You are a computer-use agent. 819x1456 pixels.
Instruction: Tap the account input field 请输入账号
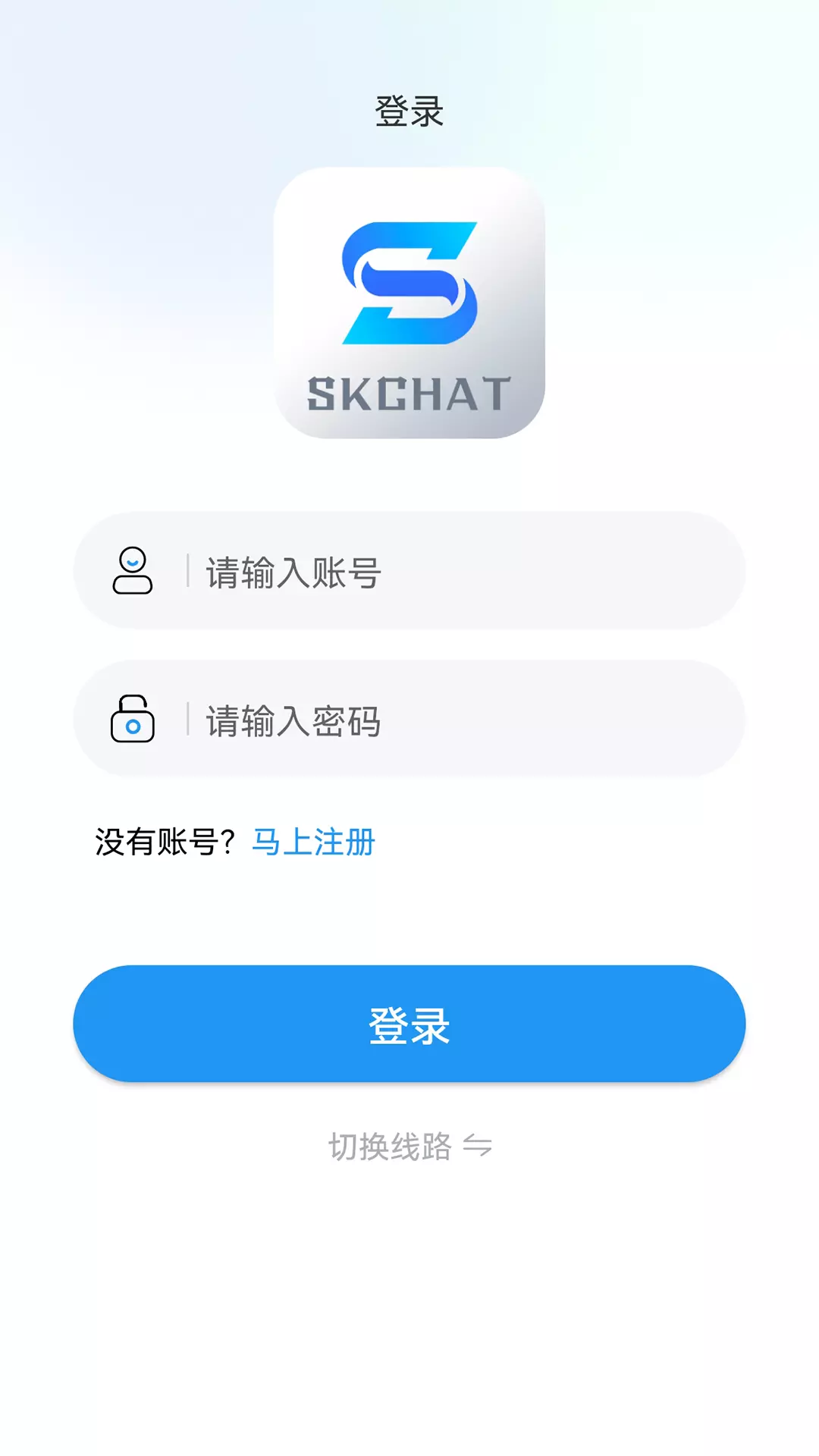(x=409, y=570)
